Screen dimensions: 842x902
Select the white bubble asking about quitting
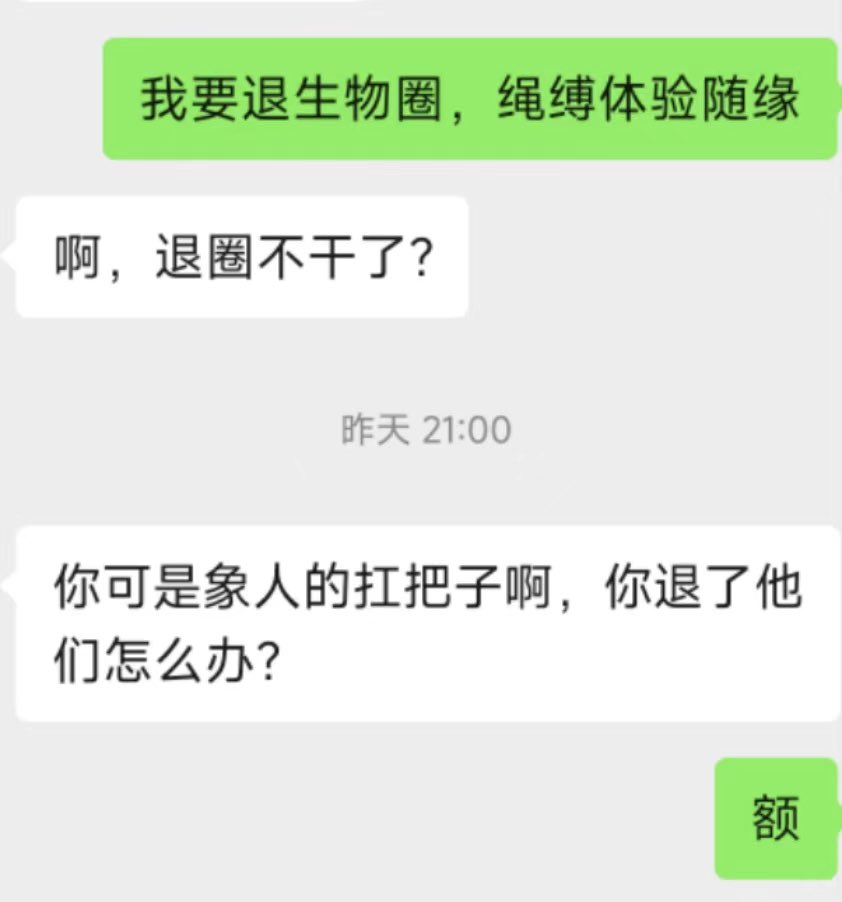240,255
